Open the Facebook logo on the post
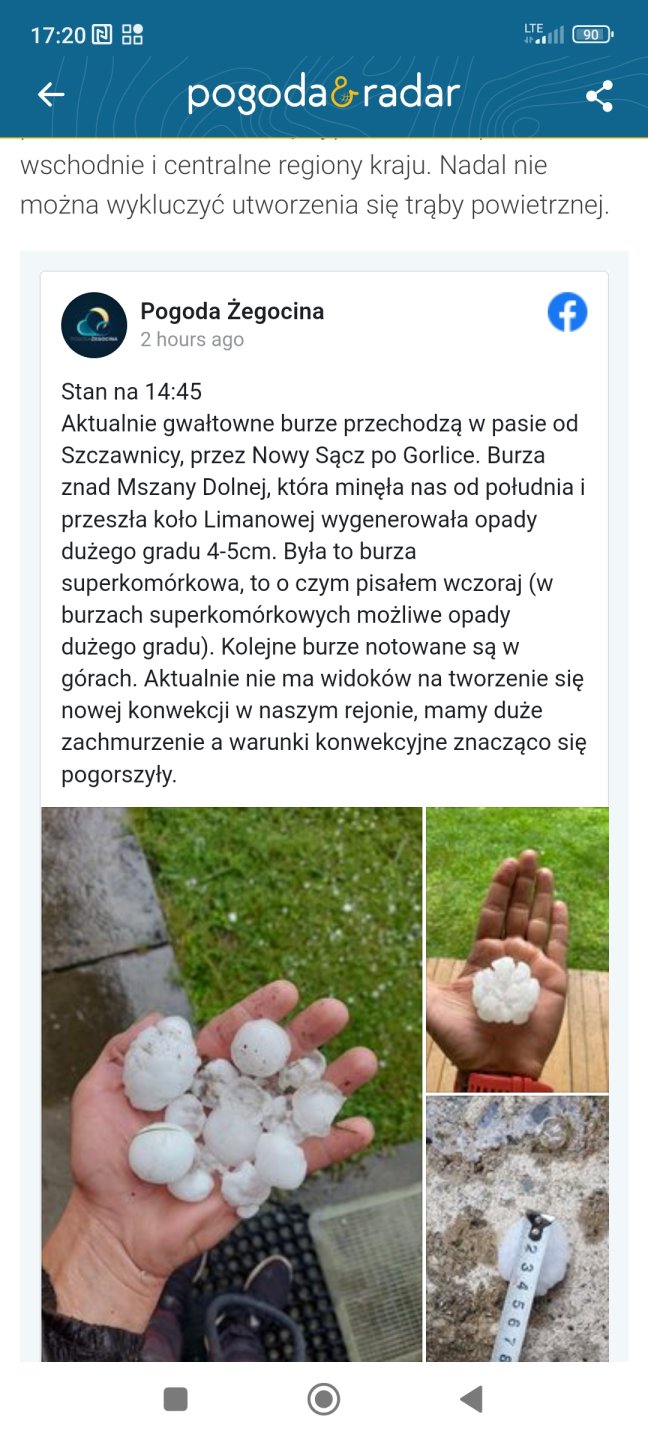This screenshot has width=648, height=1440. (x=567, y=313)
